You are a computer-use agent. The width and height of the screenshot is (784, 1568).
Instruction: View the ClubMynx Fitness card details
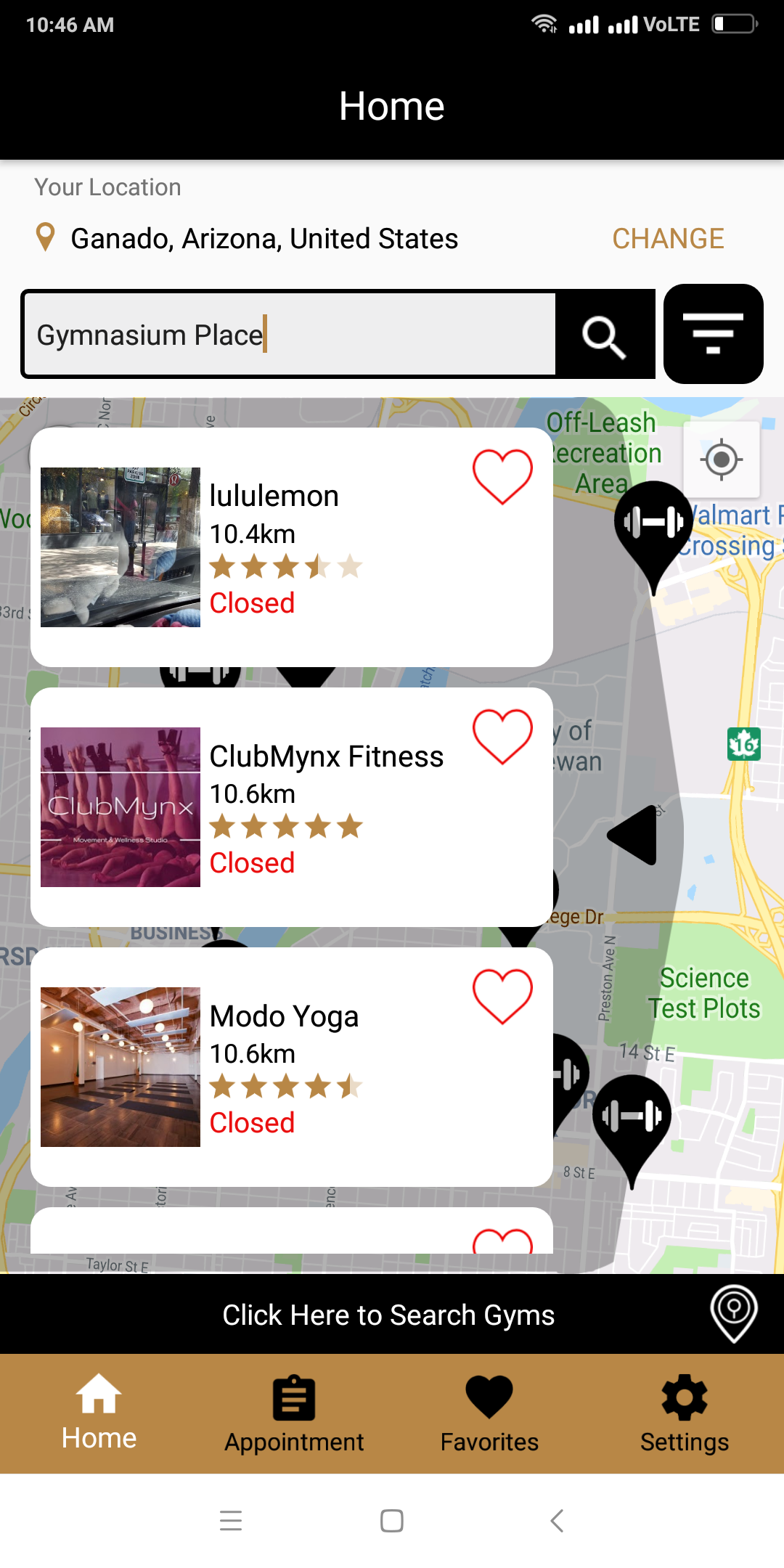(292, 807)
